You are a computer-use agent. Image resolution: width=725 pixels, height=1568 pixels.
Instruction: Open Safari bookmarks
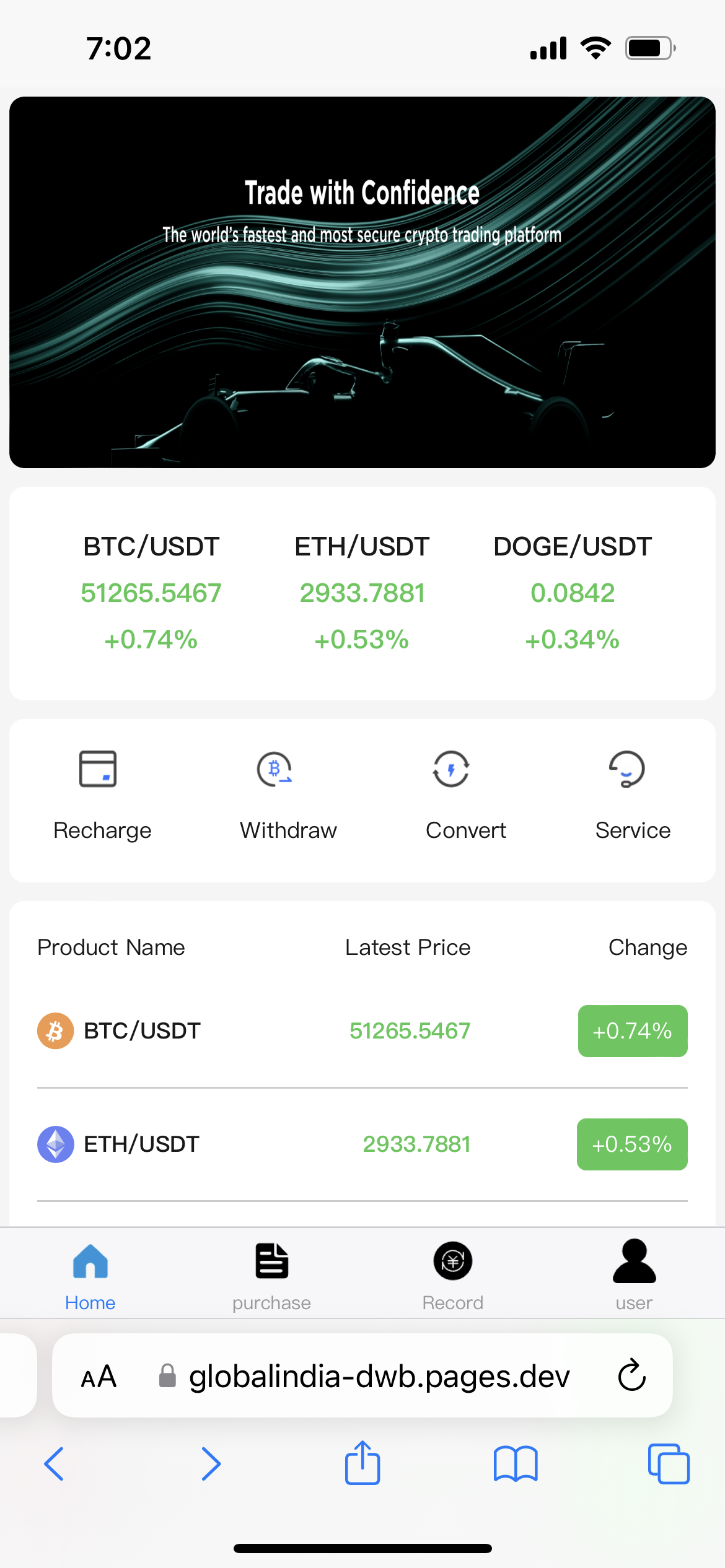click(516, 1464)
